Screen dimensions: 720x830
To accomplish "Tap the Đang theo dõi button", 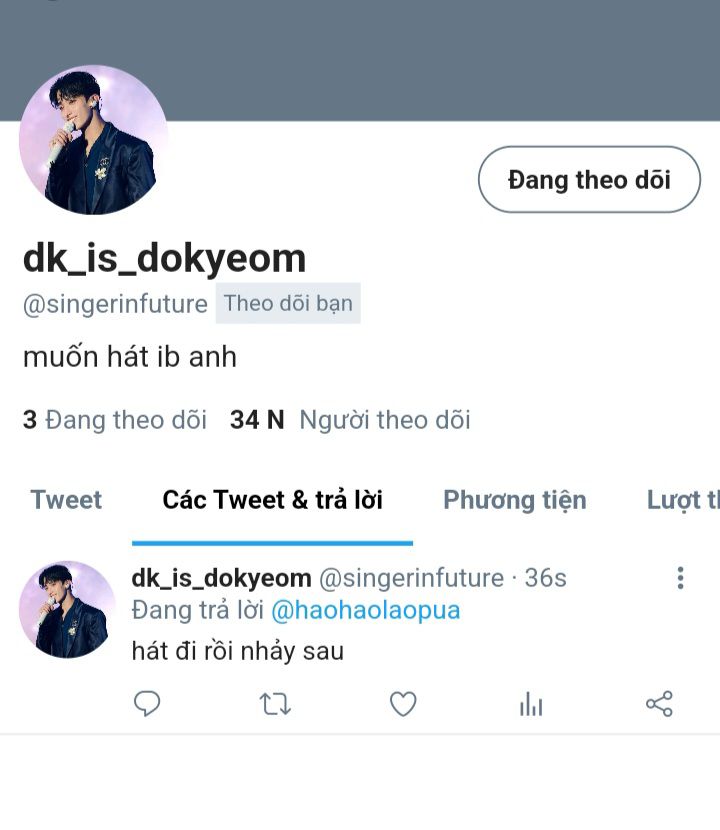I will 589,180.
